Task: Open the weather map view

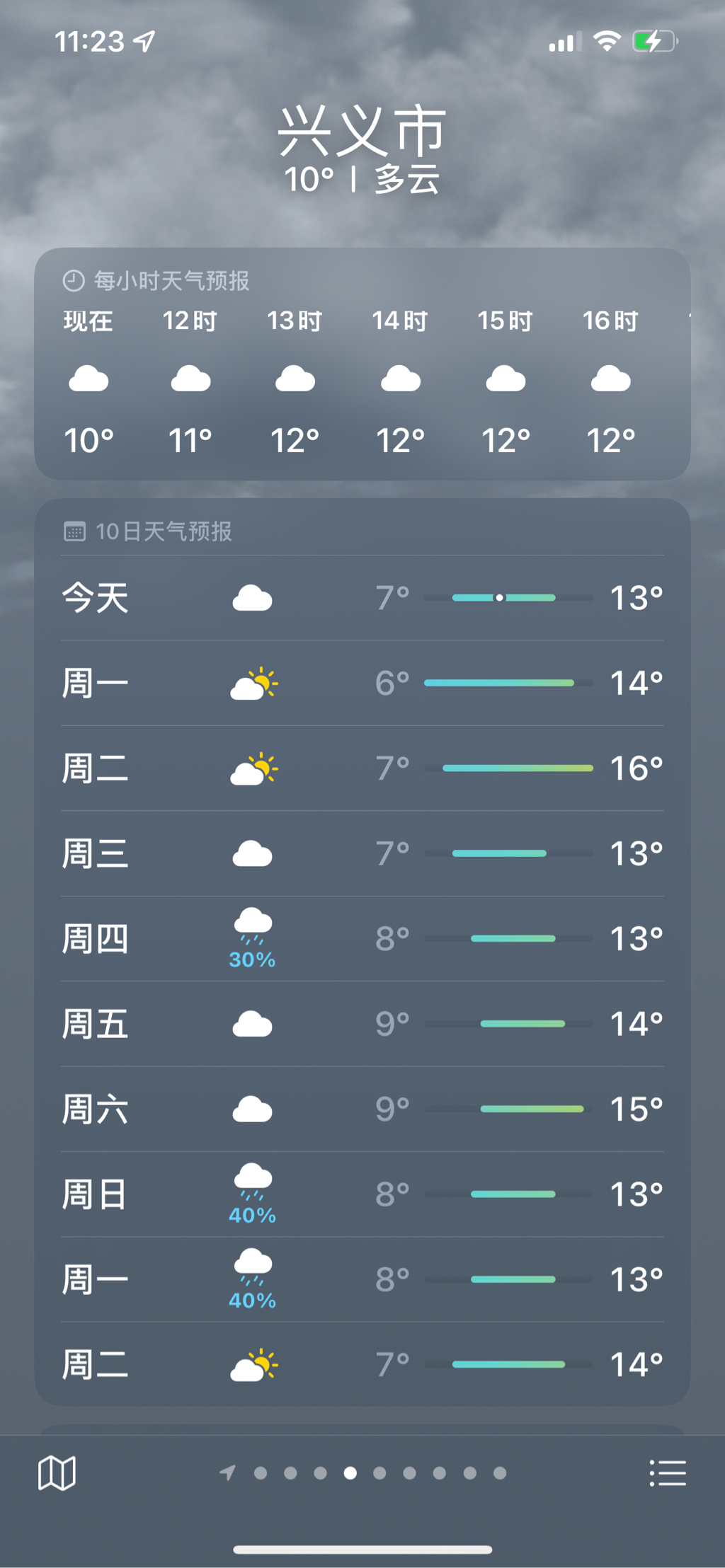Action: tap(57, 1474)
